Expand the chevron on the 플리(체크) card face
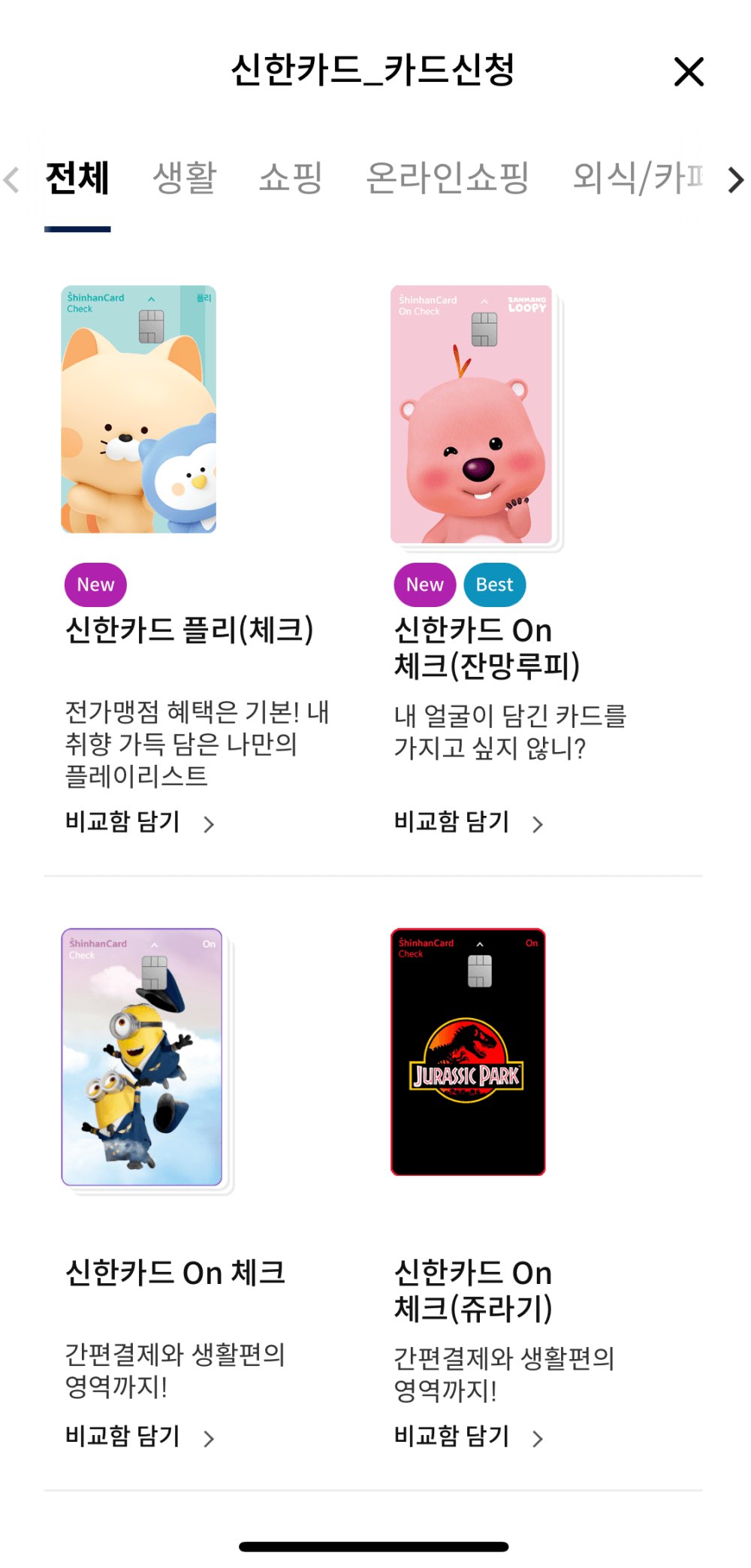 (x=151, y=299)
